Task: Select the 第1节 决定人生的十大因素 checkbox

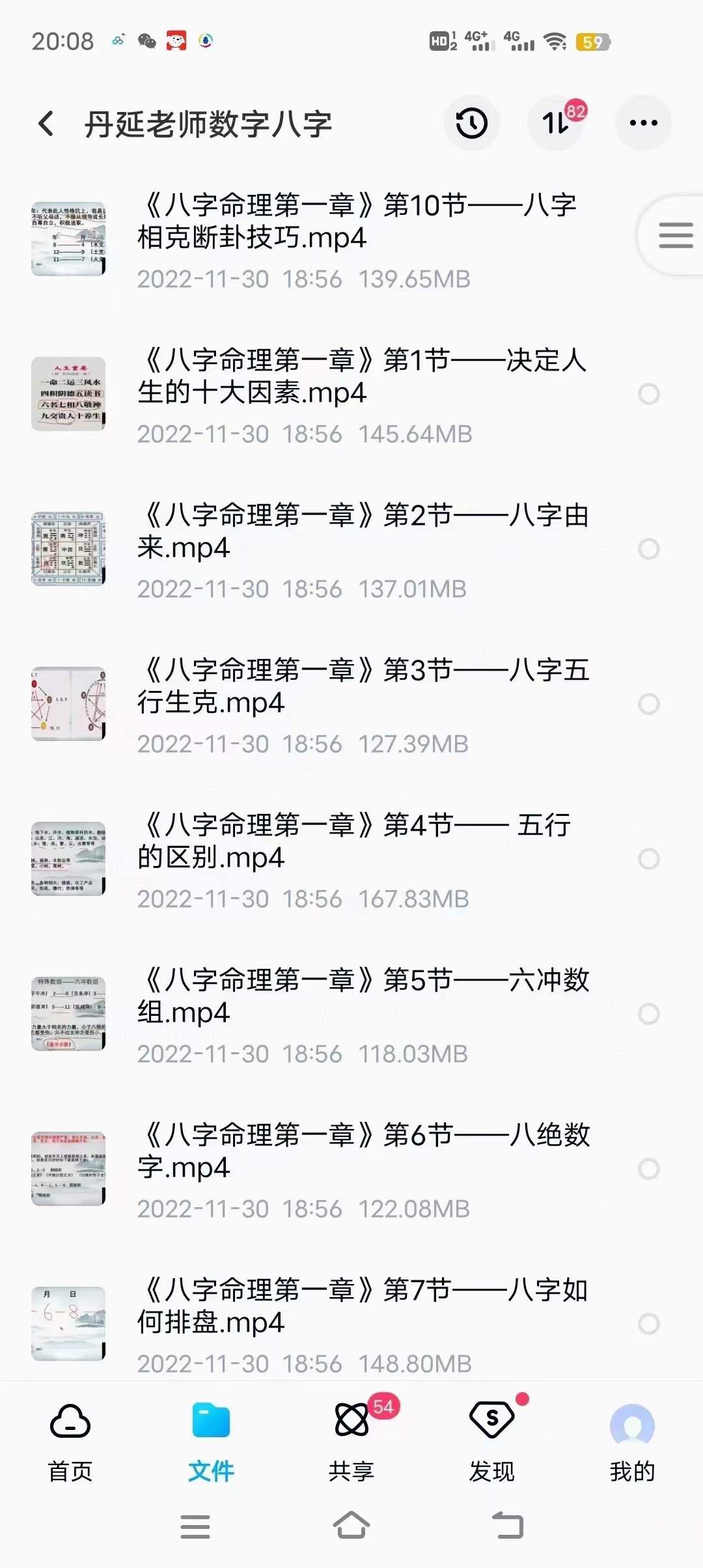Action: (648, 393)
